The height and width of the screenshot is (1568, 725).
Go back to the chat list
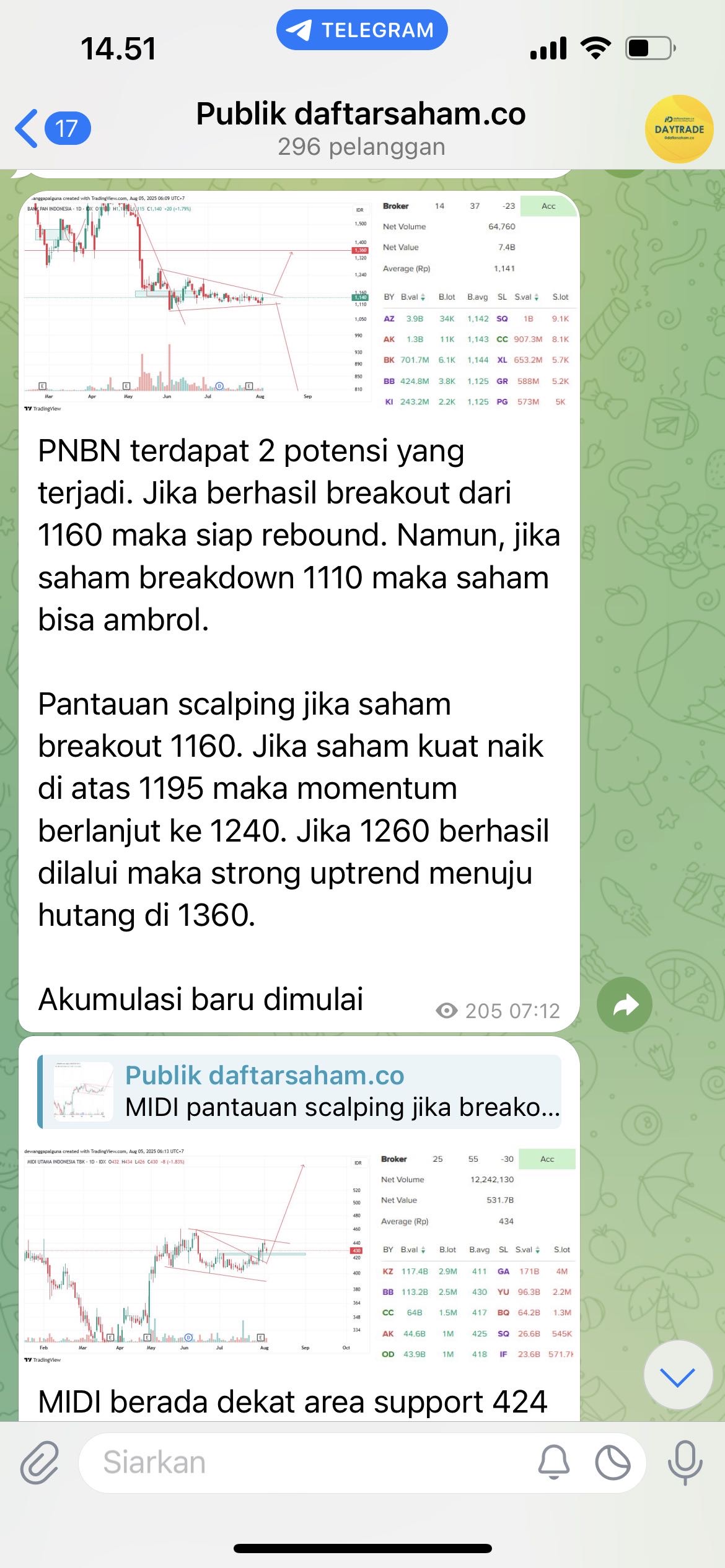click(52, 128)
